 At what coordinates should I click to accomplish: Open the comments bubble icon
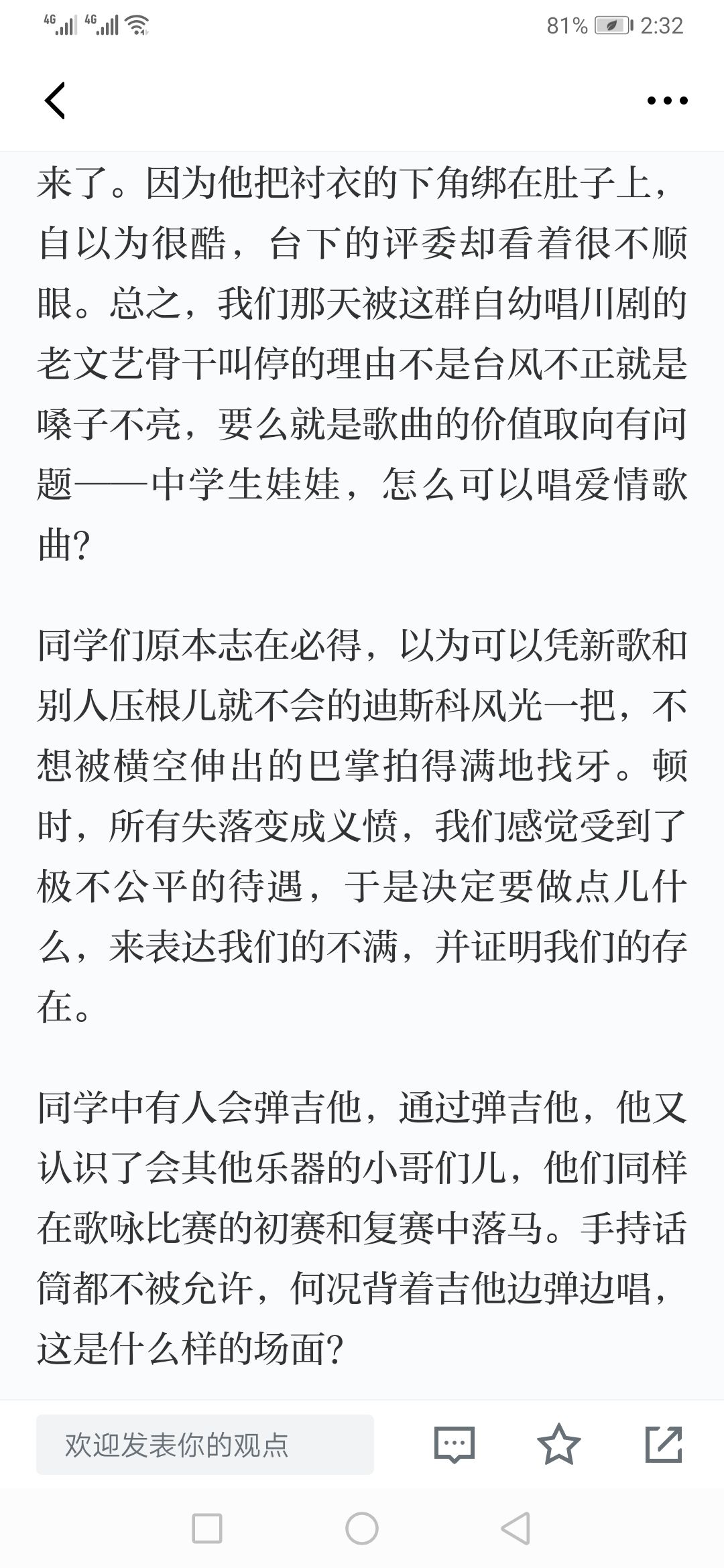click(x=455, y=1444)
